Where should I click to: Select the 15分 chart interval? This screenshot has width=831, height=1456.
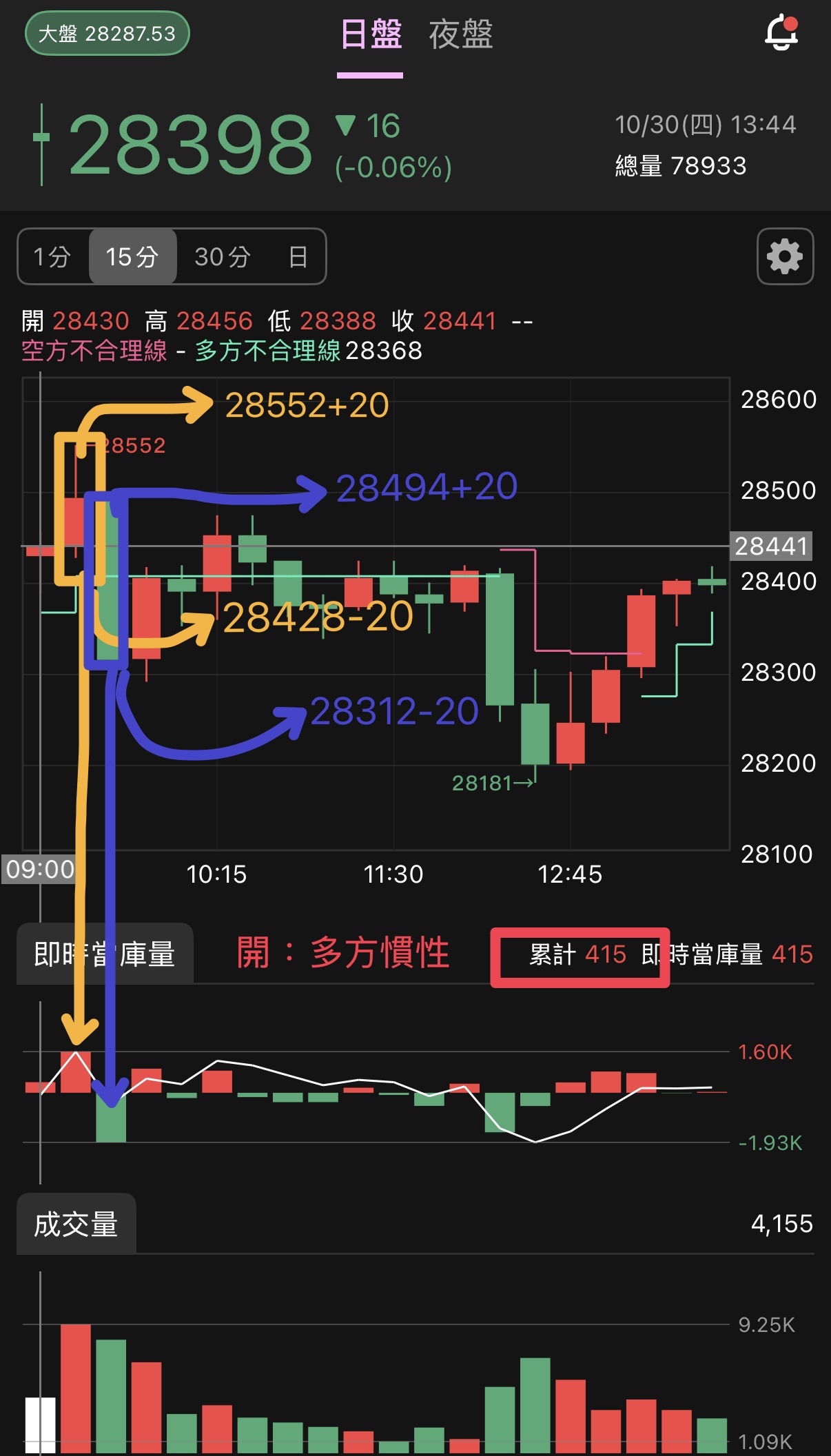pos(132,257)
